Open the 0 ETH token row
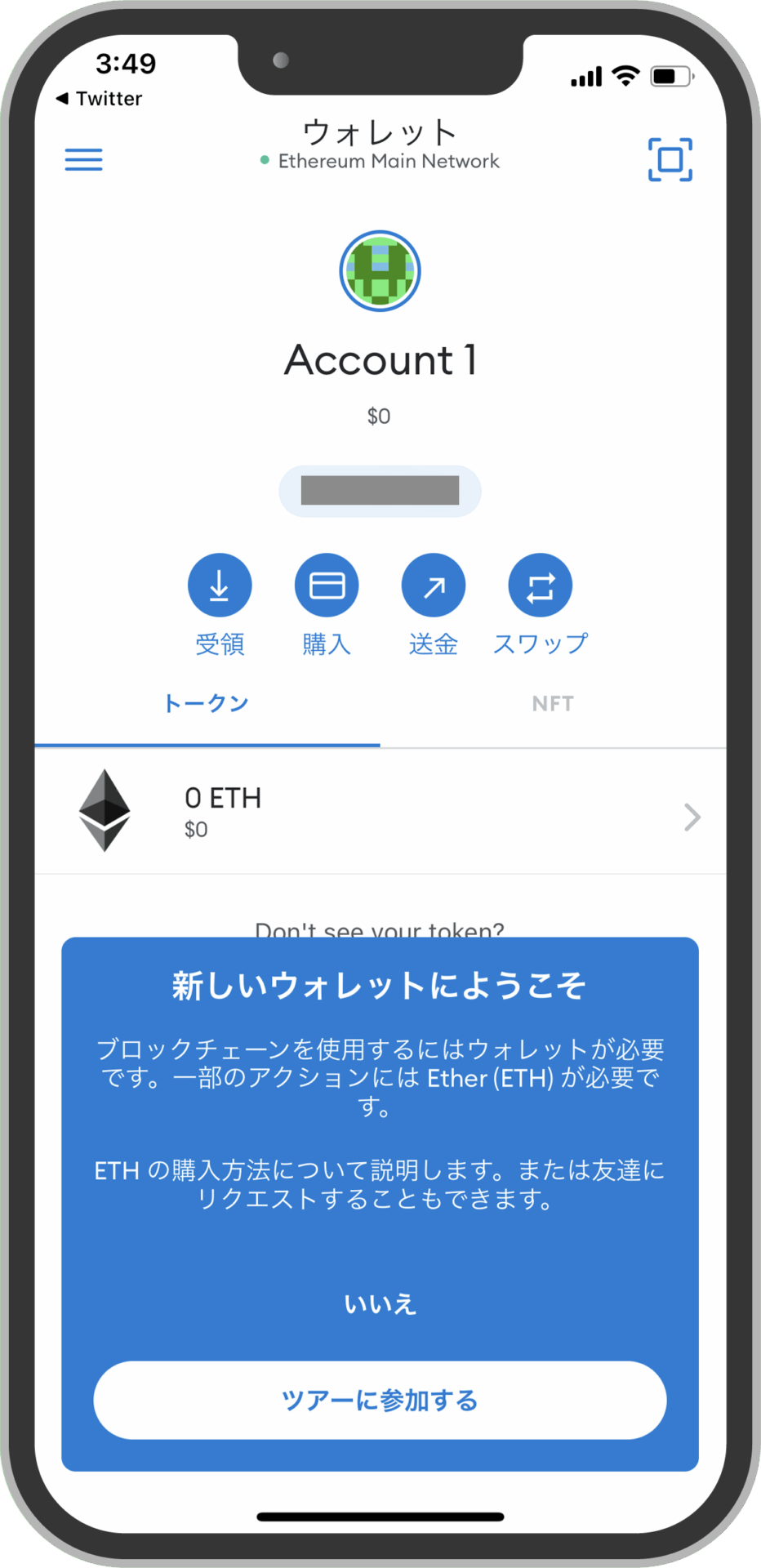Viewport: 761px width, 1568px height. 380,813
